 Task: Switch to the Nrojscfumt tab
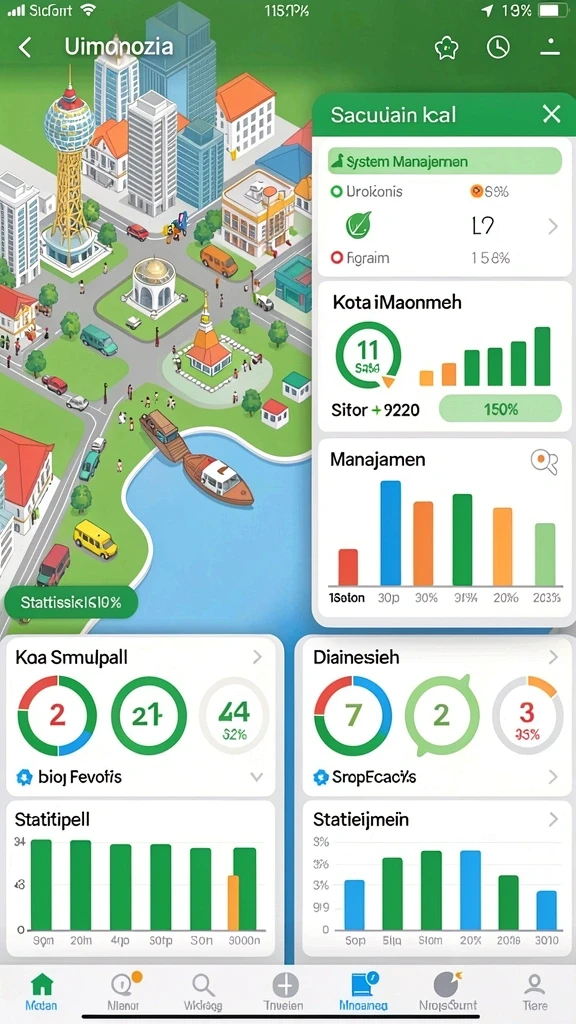point(447,991)
